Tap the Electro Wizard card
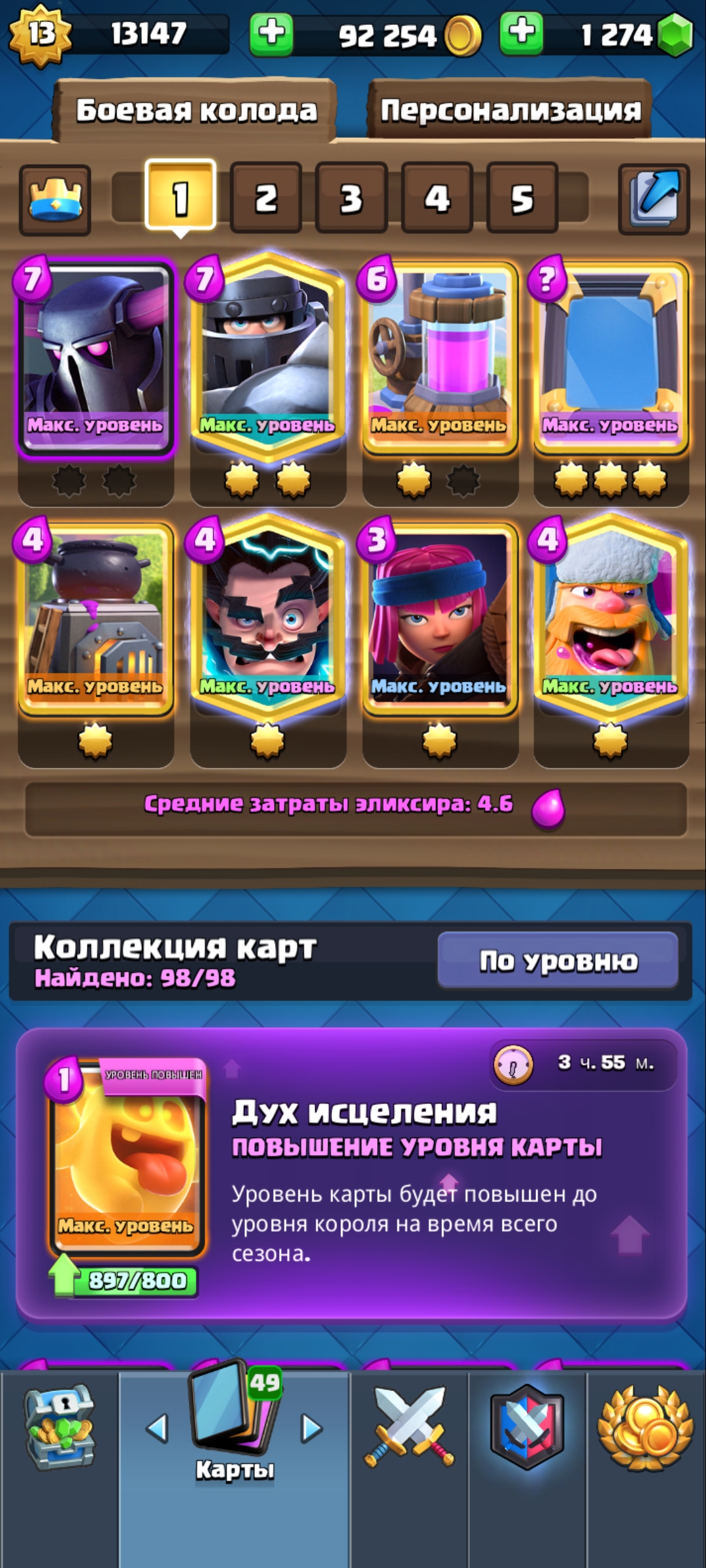The image size is (706, 1568). 267,617
